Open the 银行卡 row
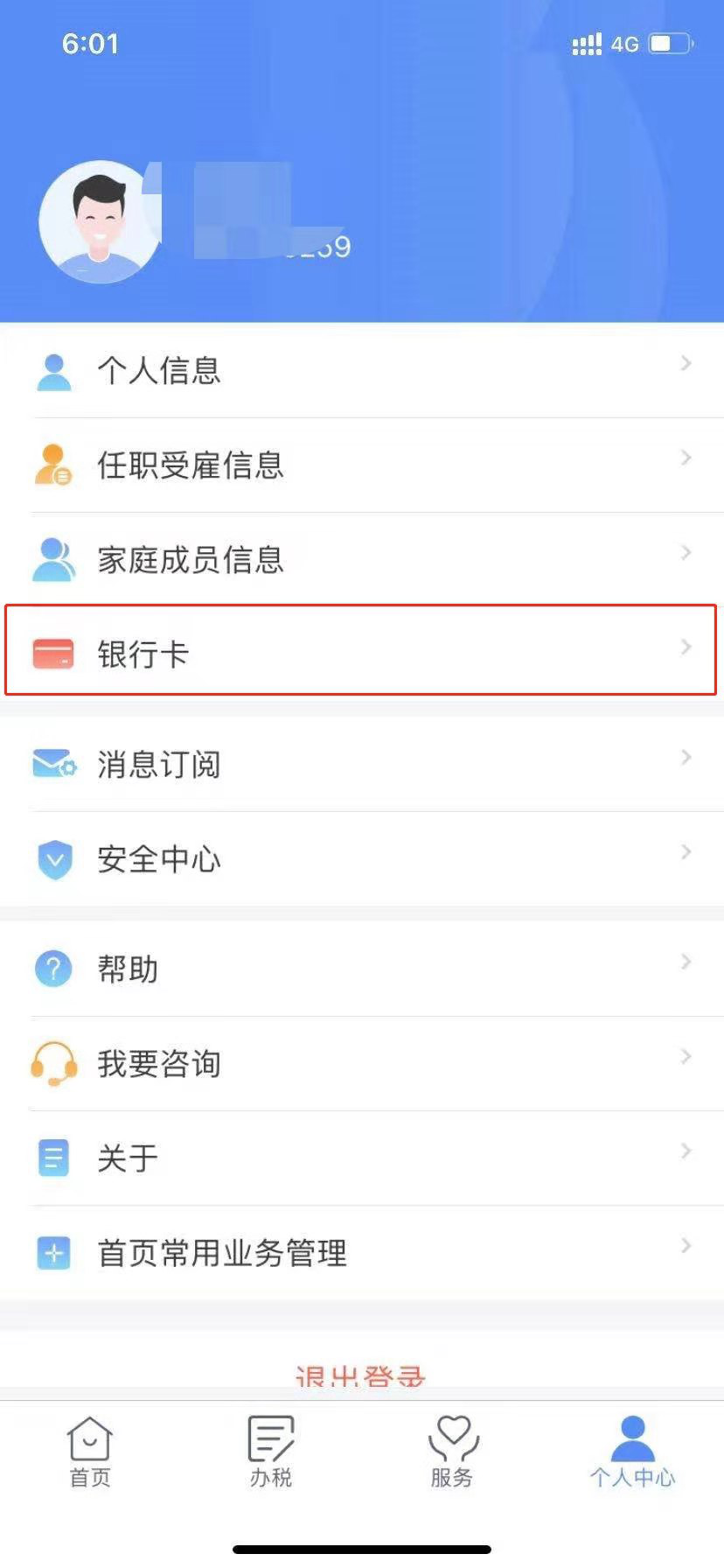Screen dimensions: 724x1568 pyautogui.click(x=362, y=653)
